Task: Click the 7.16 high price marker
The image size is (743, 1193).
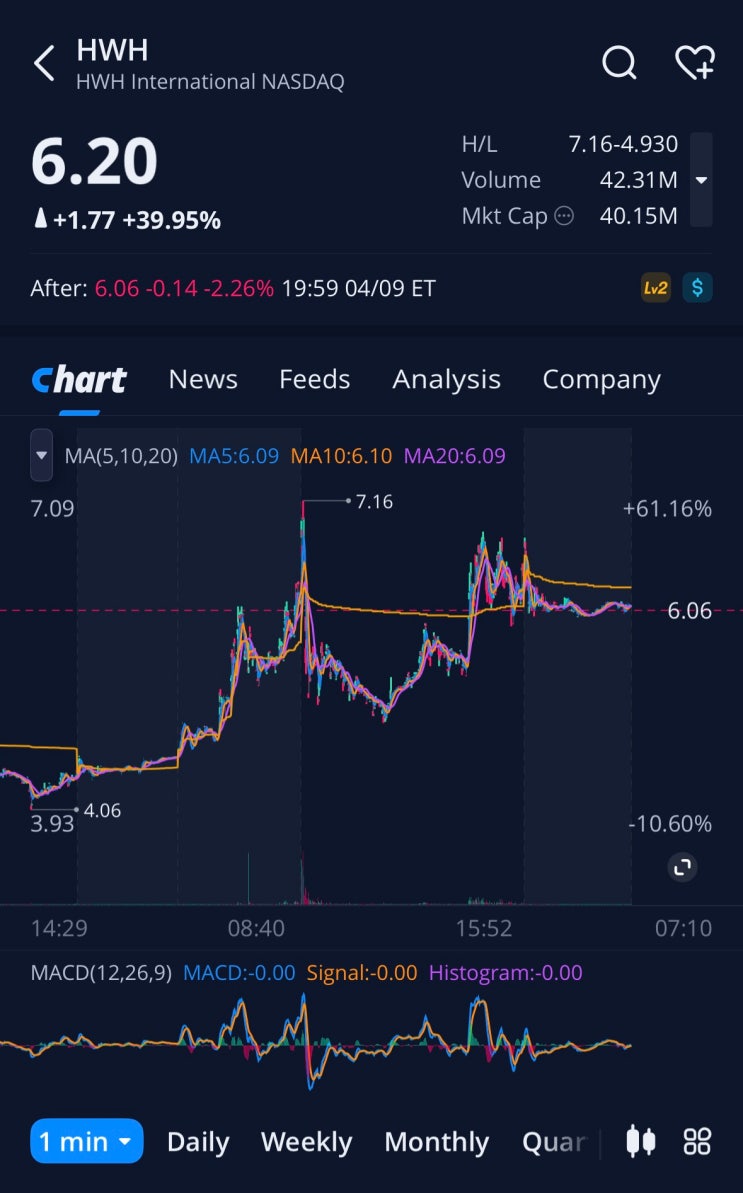Action: click(374, 501)
